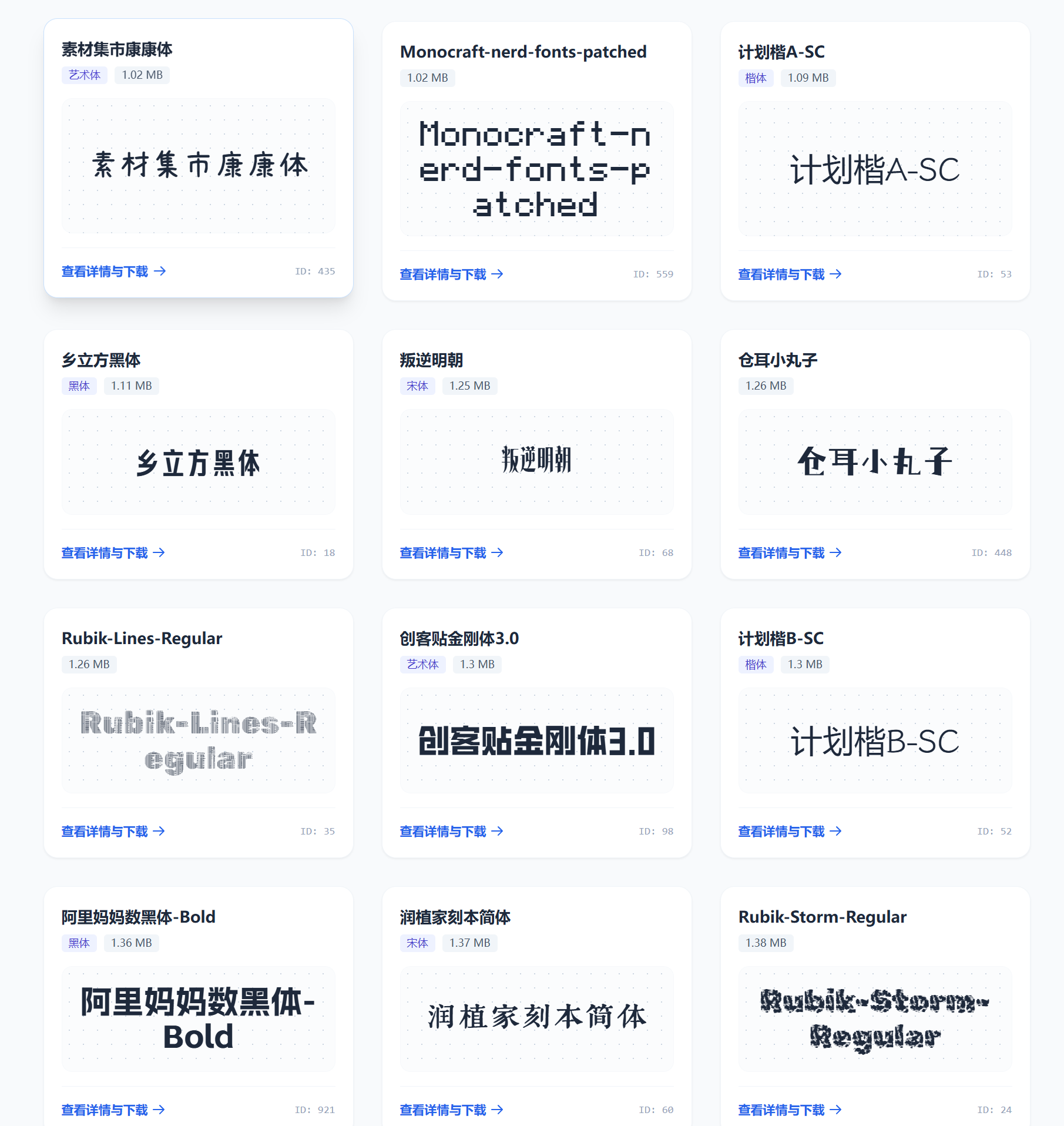Viewport: 1064px width, 1126px height.
Task: Tap details link under 润植家刻本简体
Action: (451, 1110)
